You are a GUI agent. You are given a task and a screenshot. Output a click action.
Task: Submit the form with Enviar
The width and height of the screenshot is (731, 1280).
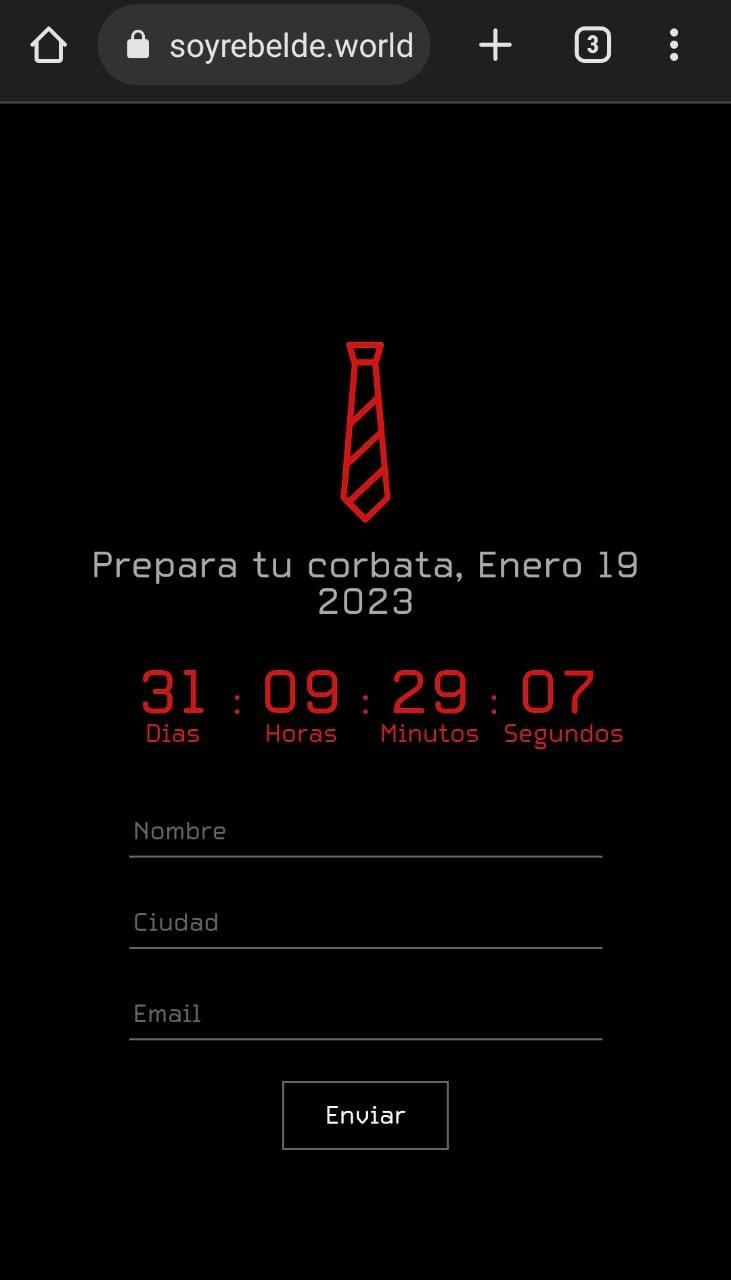point(365,1115)
